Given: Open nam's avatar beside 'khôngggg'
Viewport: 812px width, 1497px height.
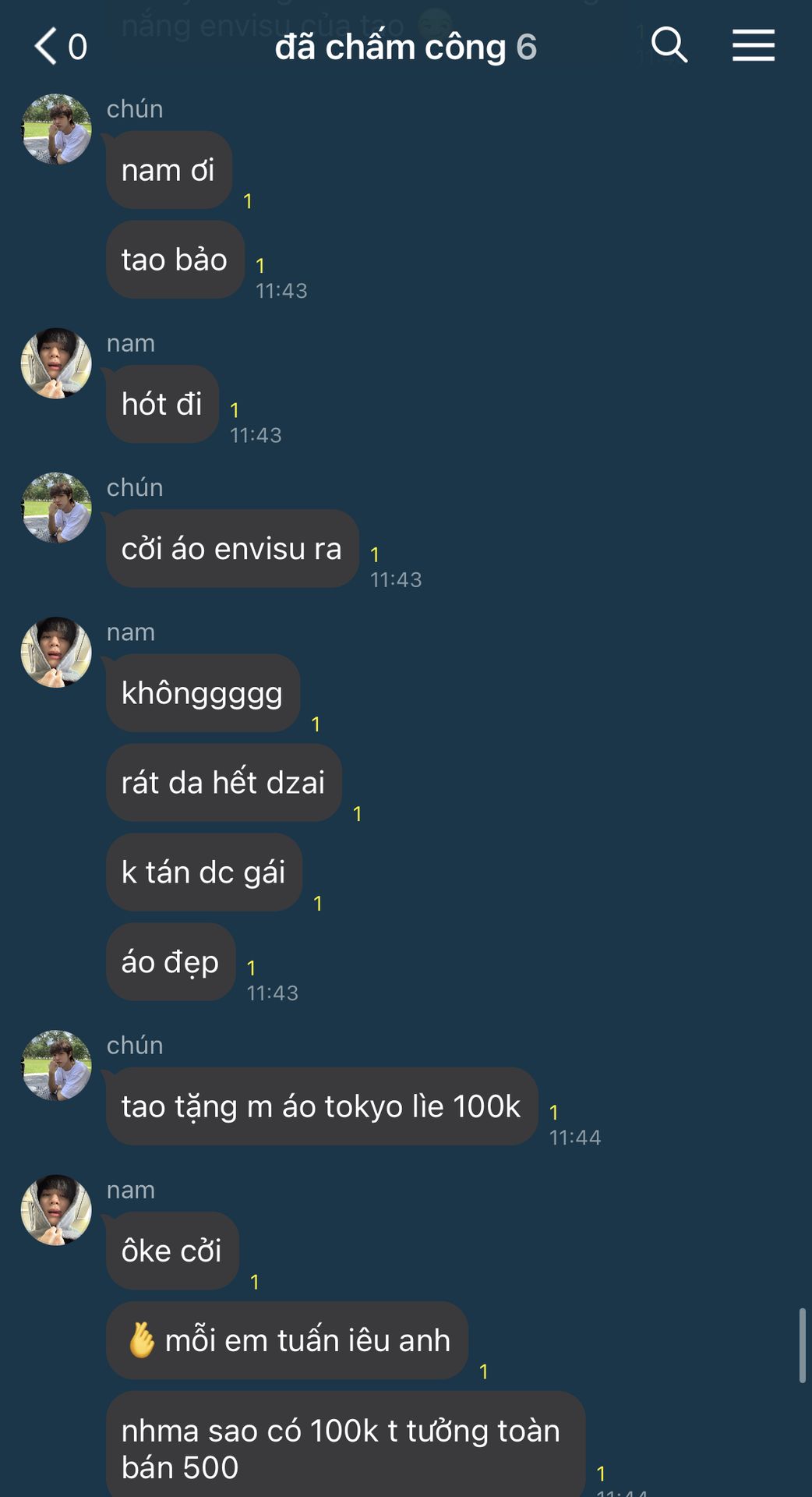Looking at the screenshot, I should pyautogui.click(x=56, y=653).
